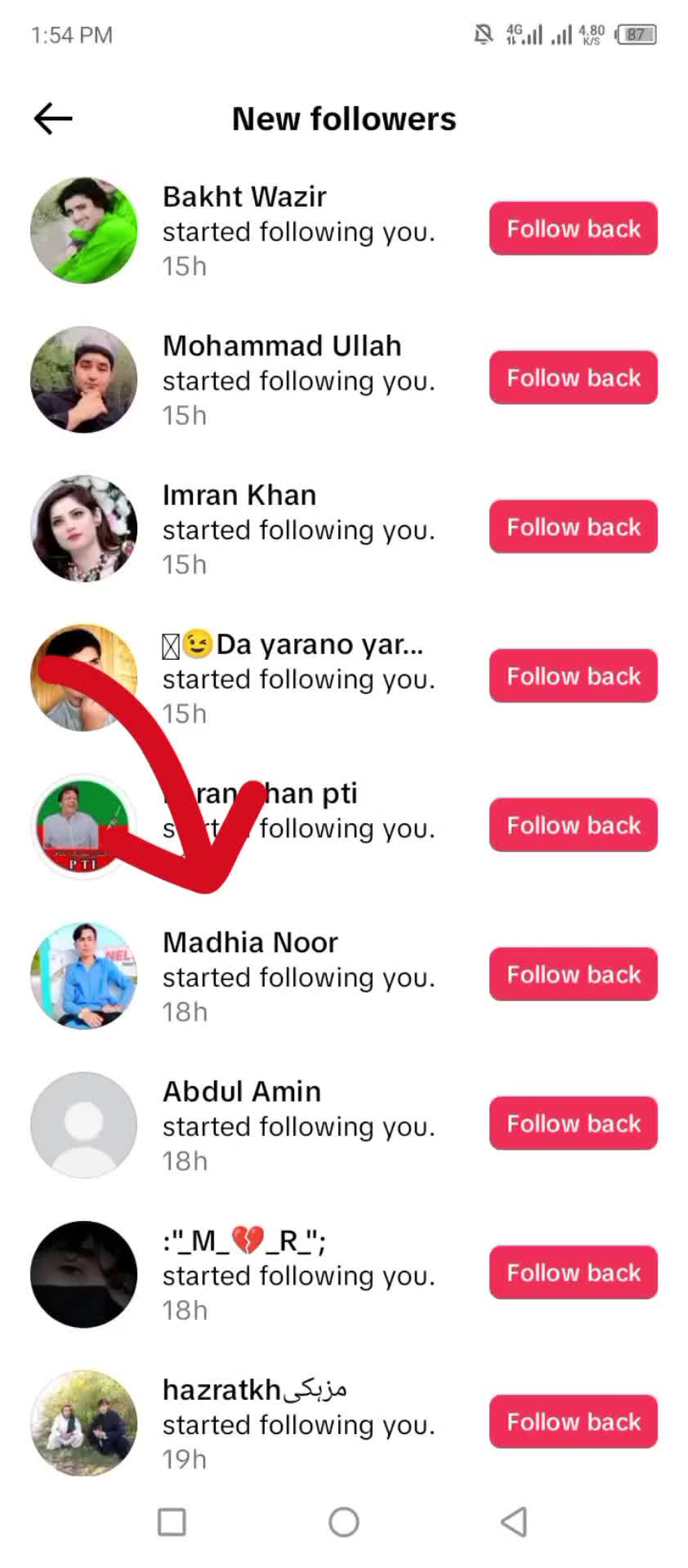View Abdul Amin's profile
Viewport: 688px width, 1568px height.
point(84,1125)
